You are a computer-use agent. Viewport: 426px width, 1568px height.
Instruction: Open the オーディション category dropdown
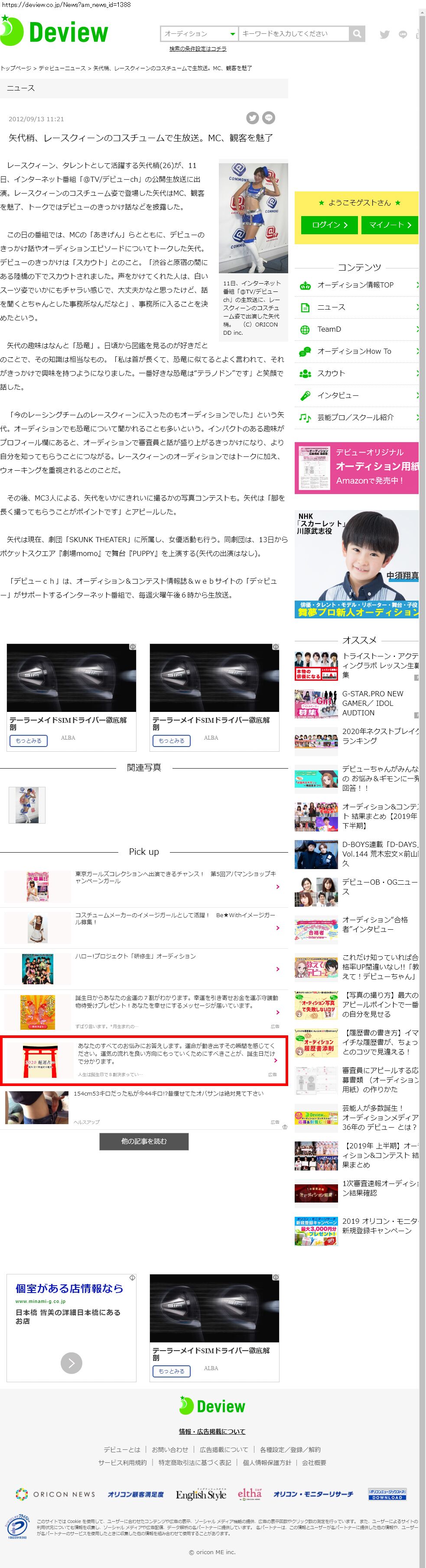pyautogui.click(x=198, y=33)
